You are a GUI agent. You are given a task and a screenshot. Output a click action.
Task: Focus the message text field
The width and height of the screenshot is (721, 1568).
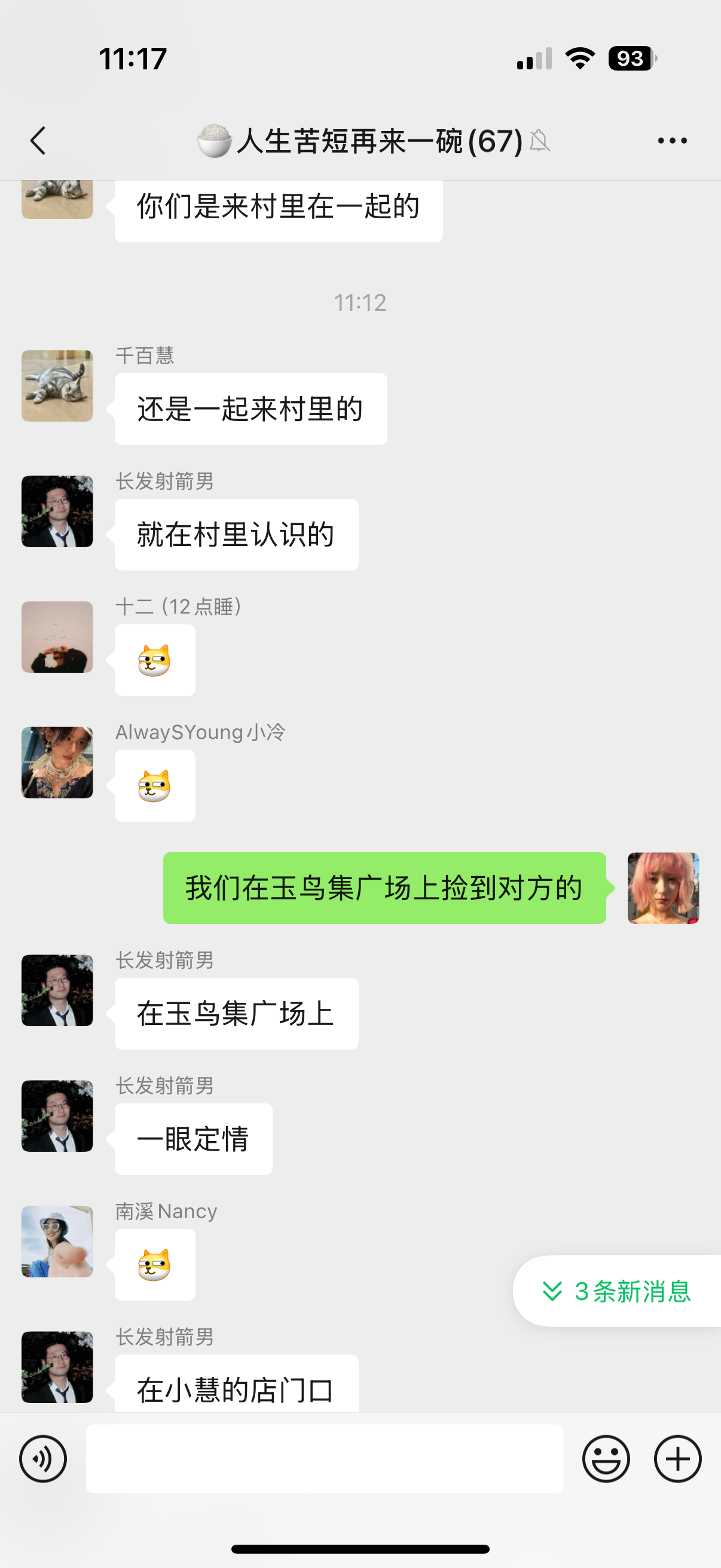pos(324,1459)
